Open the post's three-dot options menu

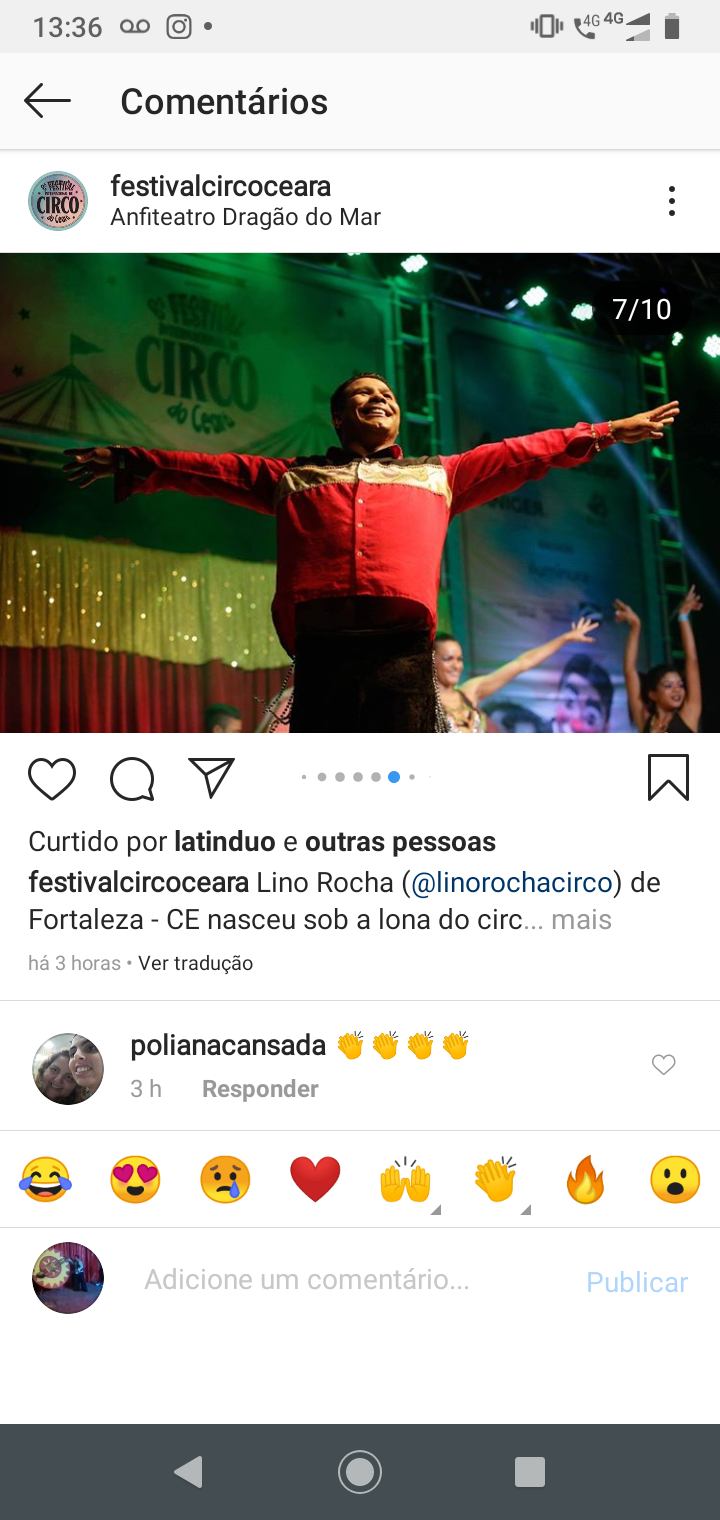[x=672, y=201]
